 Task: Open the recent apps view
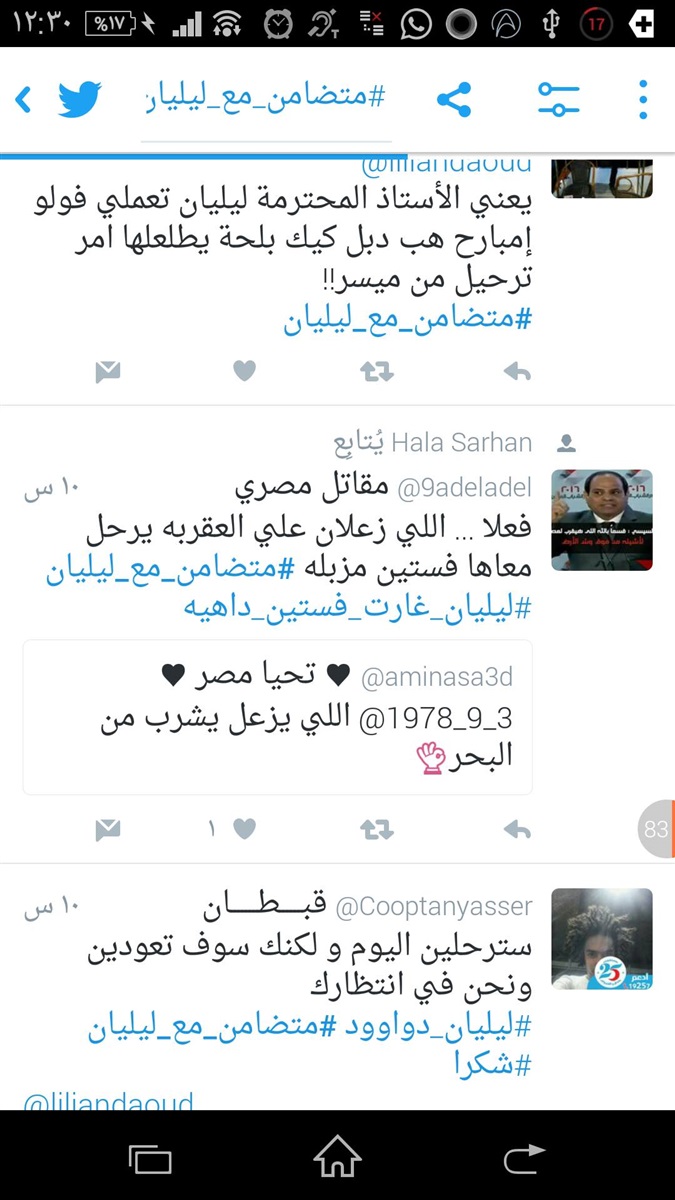point(150,1158)
